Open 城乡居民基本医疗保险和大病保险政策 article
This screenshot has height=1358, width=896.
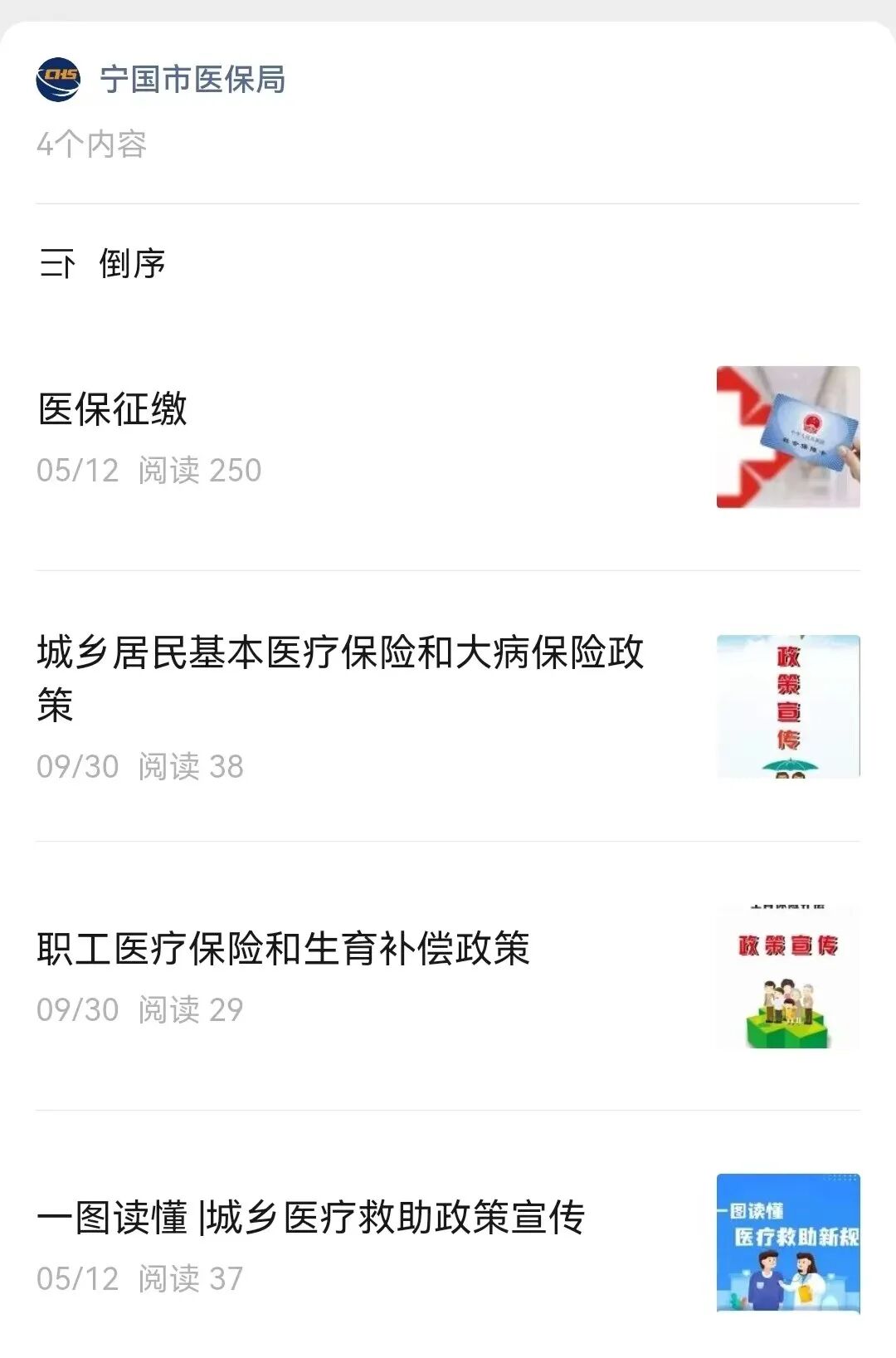click(x=340, y=677)
